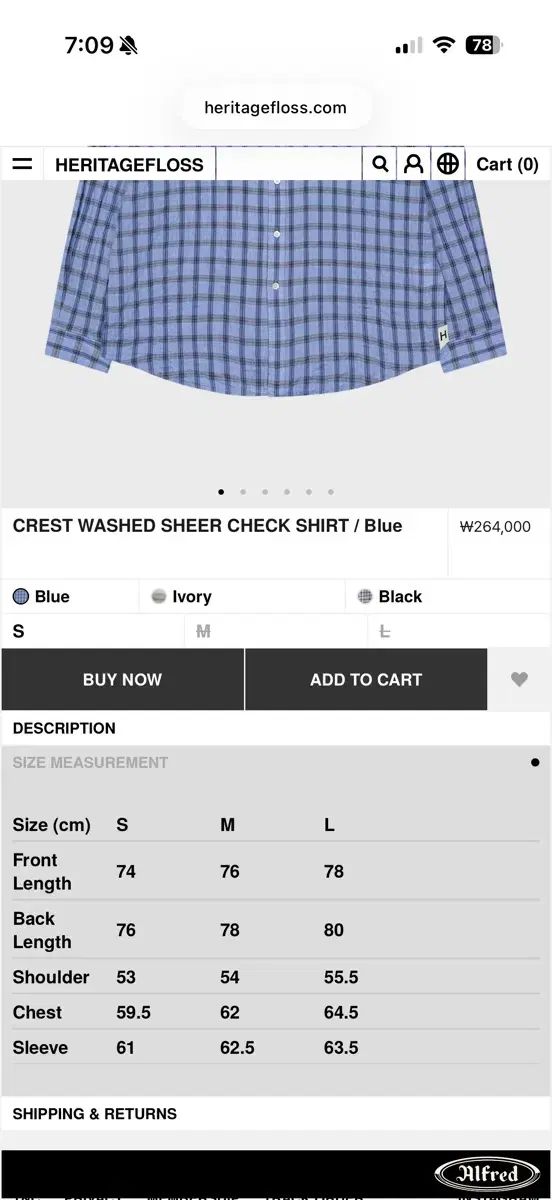Open the search icon
This screenshot has height=1200, width=552.
coord(380,165)
